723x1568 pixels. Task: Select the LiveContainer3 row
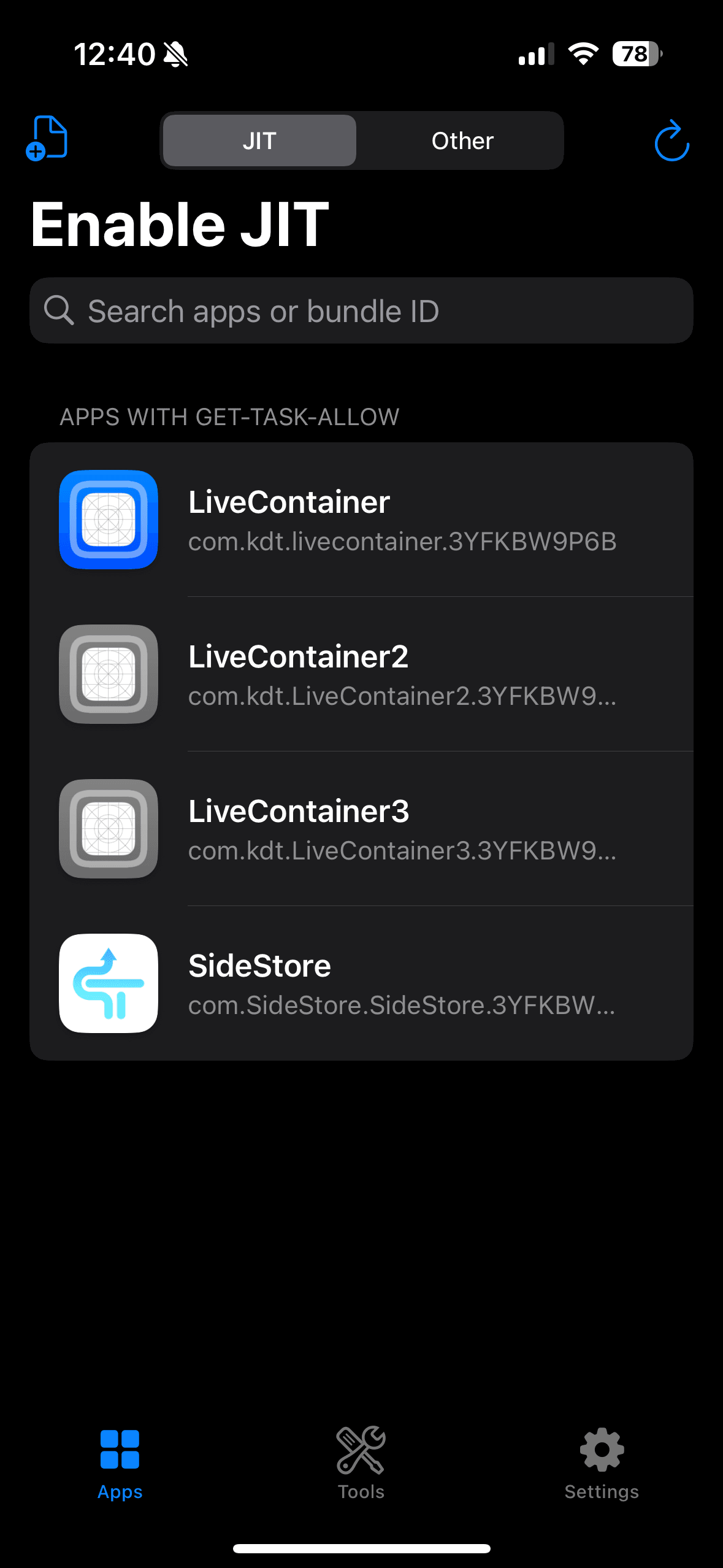361,829
